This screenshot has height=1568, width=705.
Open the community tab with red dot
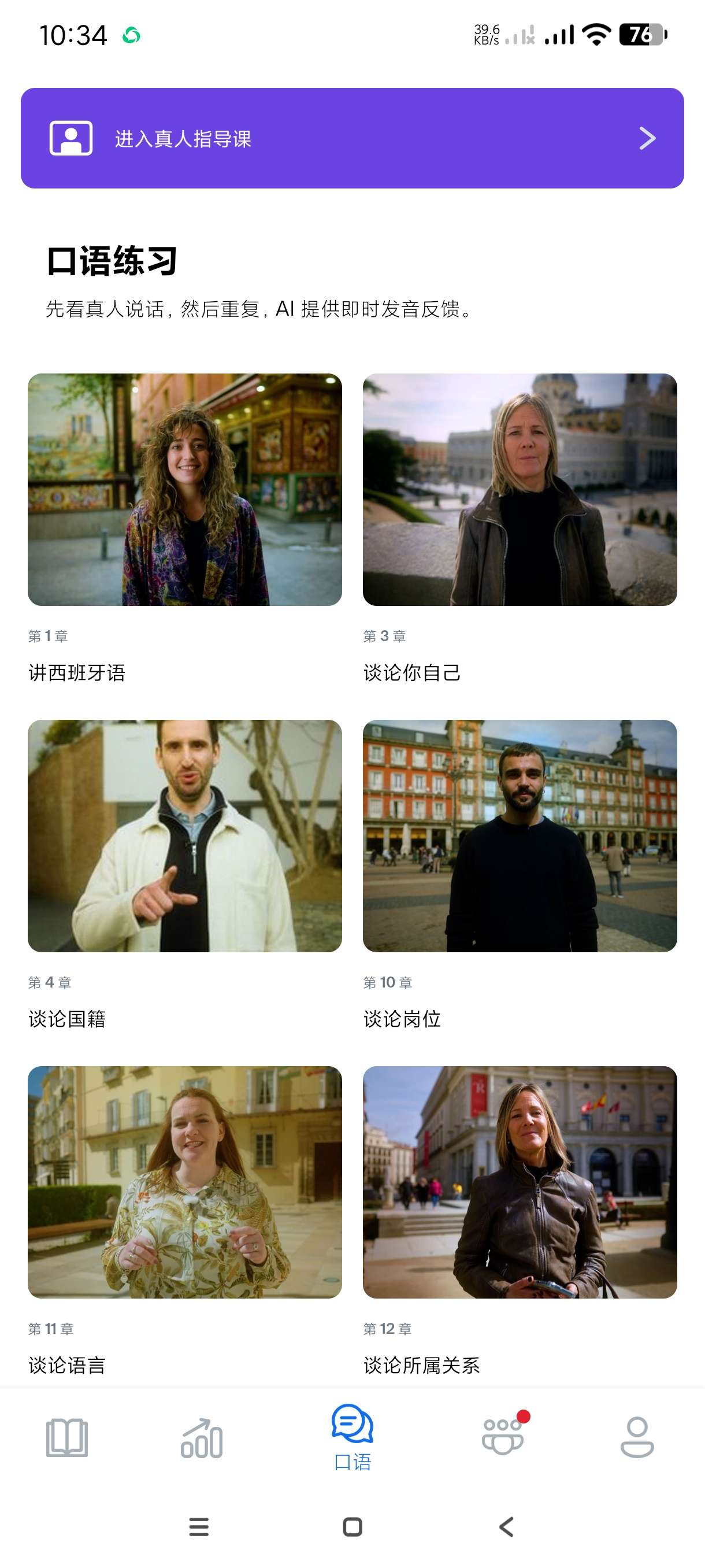pyautogui.click(x=503, y=1437)
